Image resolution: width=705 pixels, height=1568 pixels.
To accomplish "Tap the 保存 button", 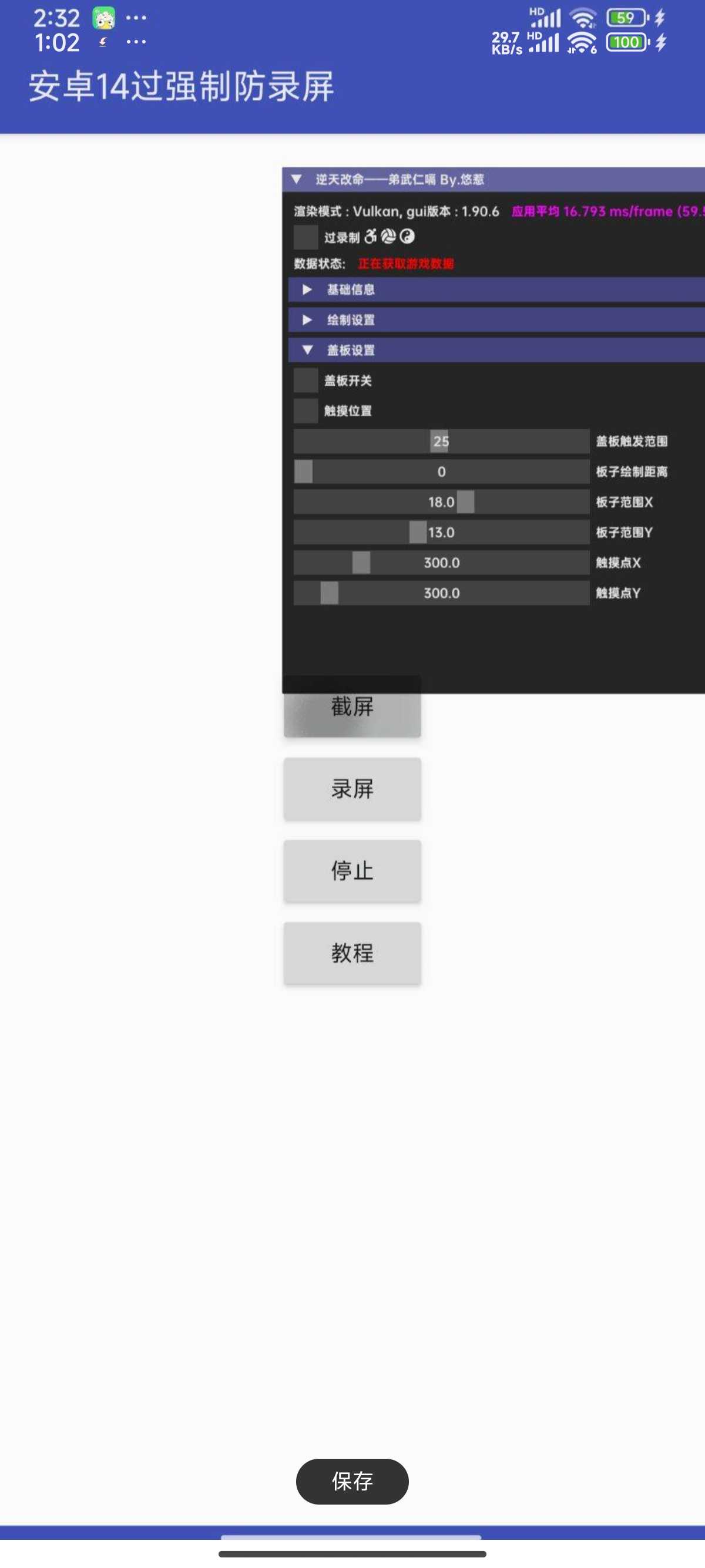I will coord(352,1480).
